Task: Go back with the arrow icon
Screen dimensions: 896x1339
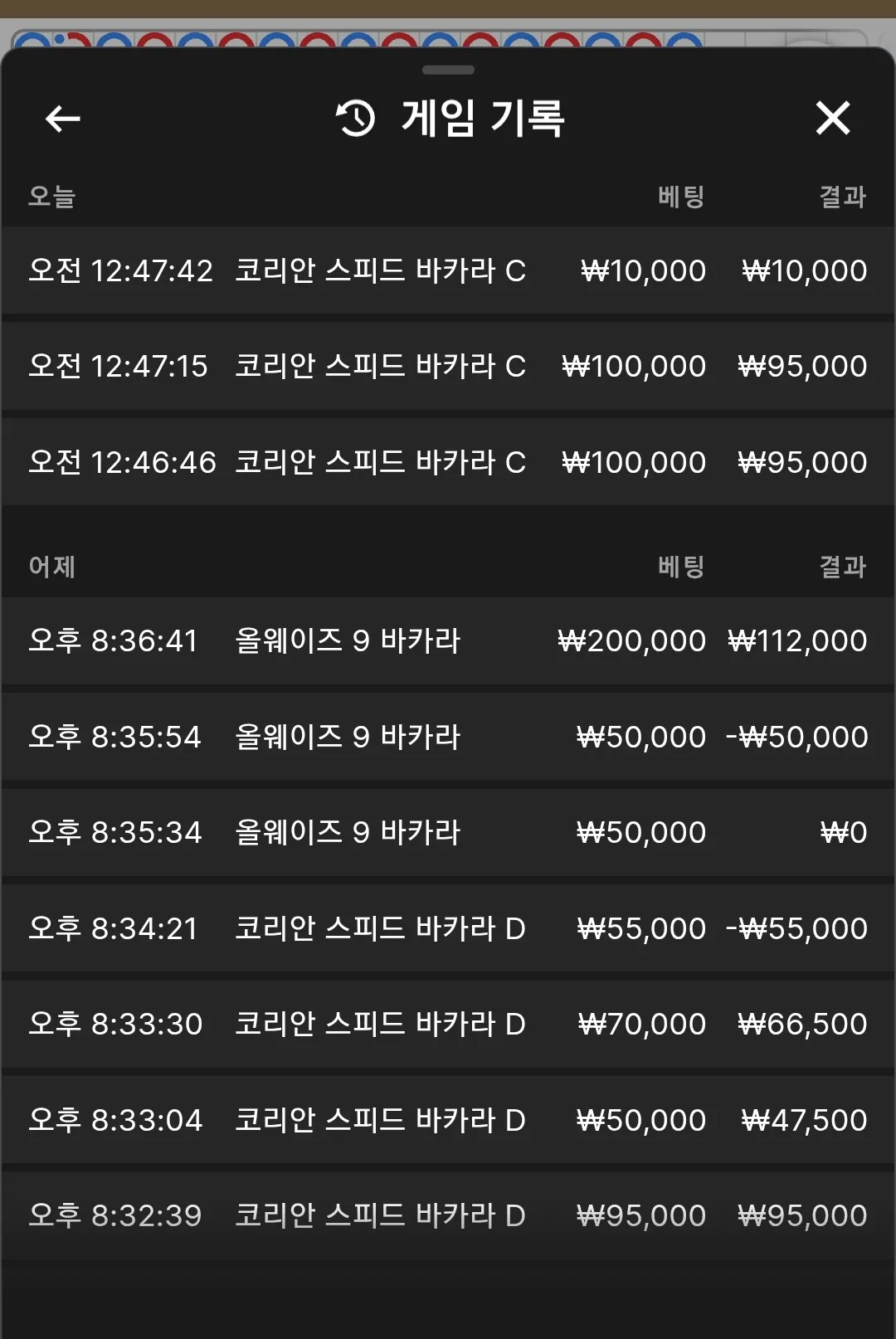Action: (62, 119)
